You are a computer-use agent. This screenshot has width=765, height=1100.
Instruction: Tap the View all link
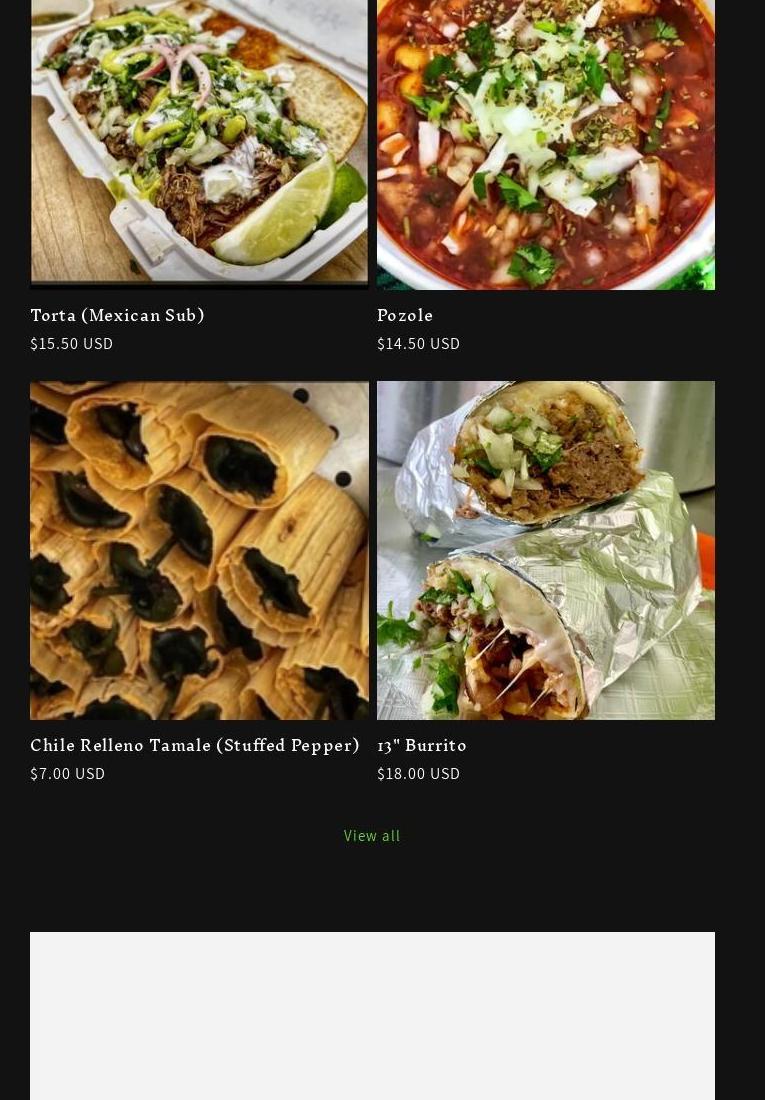372,835
